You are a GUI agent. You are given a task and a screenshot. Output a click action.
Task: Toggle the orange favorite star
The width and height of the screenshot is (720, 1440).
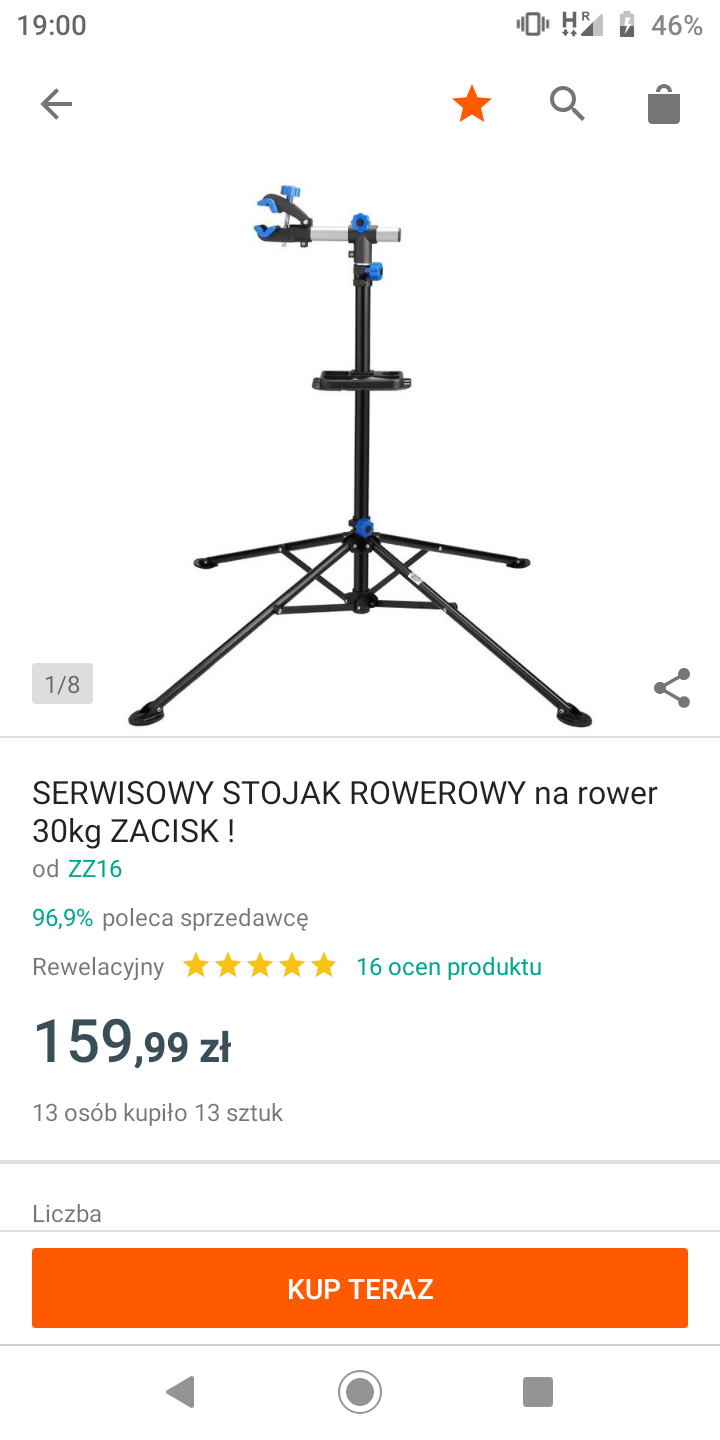coord(471,104)
